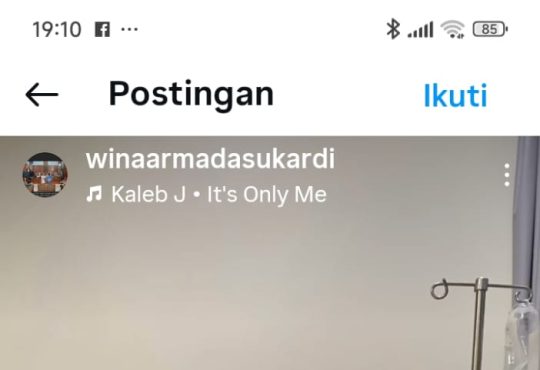The height and width of the screenshot is (370, 540).
Task: Go back using the arrow icon
Action: 42,94
